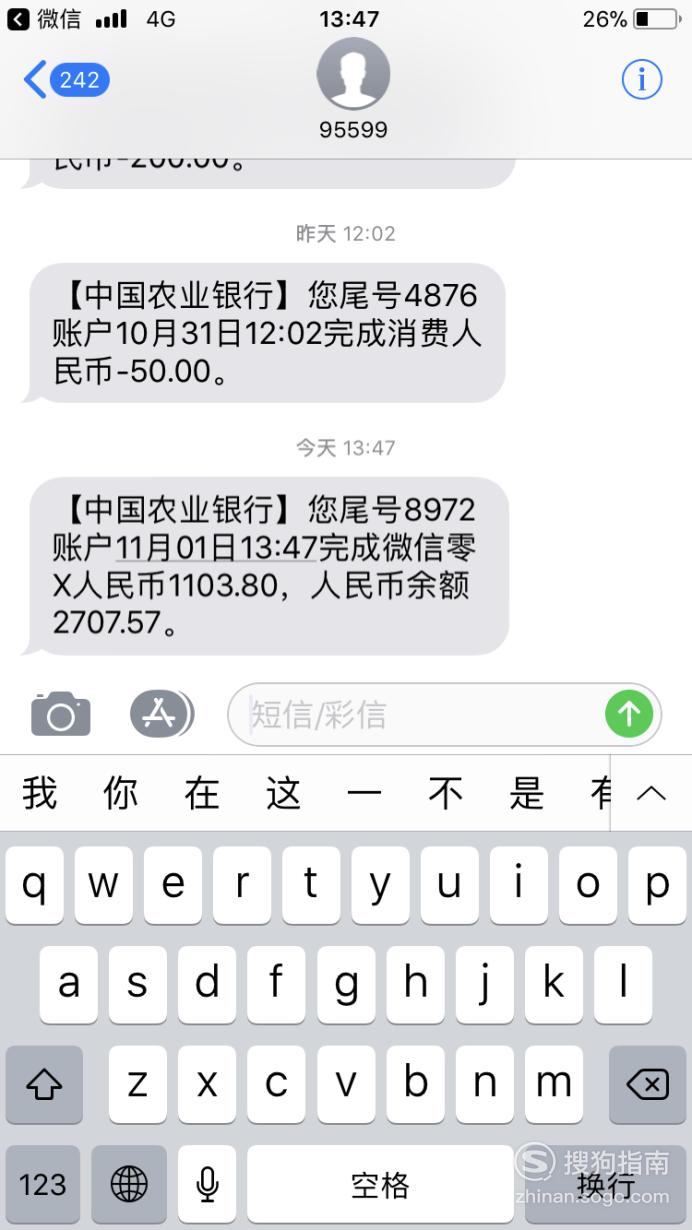
Task: Choose suggestion 我
Action: click(39, 793)
